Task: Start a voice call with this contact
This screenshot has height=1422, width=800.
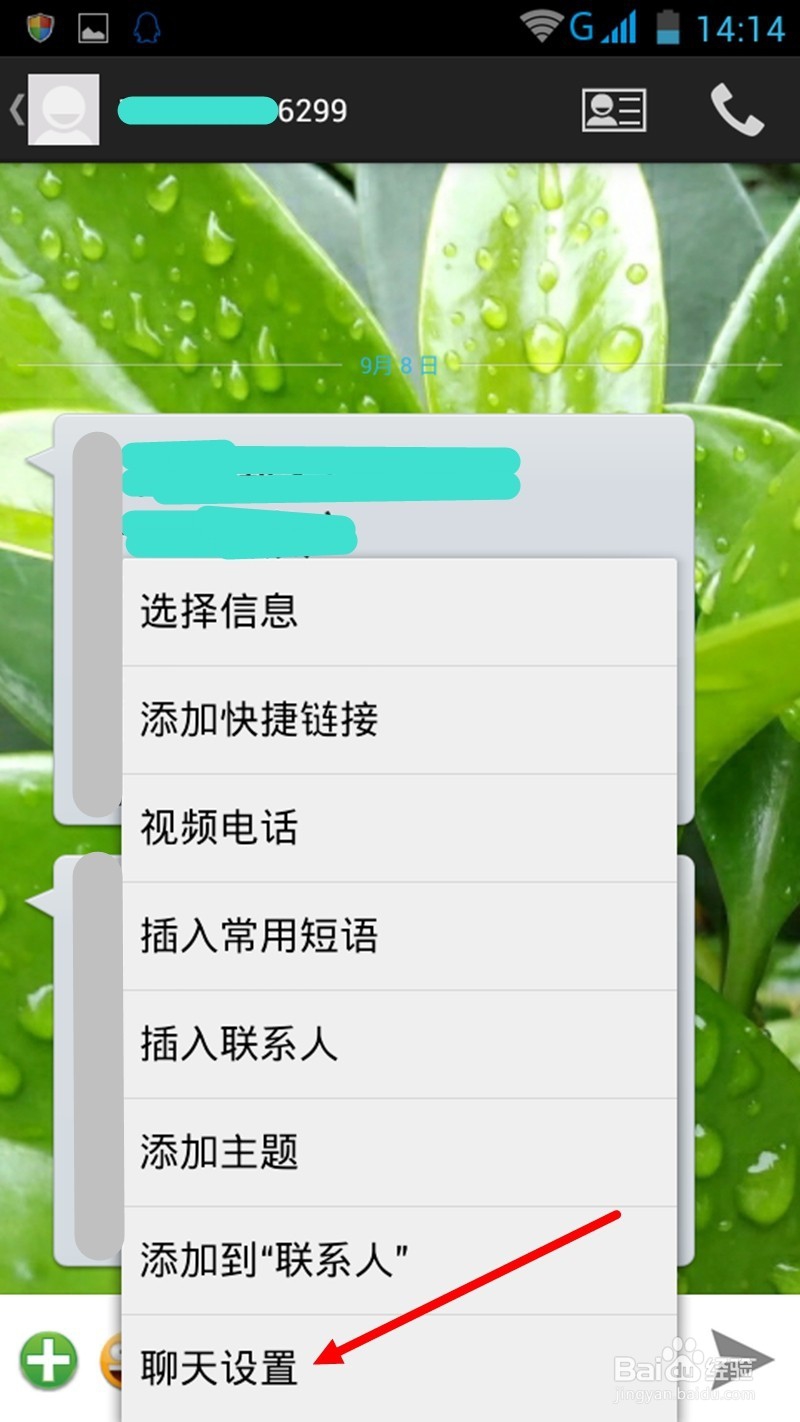Action: (740, 109)
